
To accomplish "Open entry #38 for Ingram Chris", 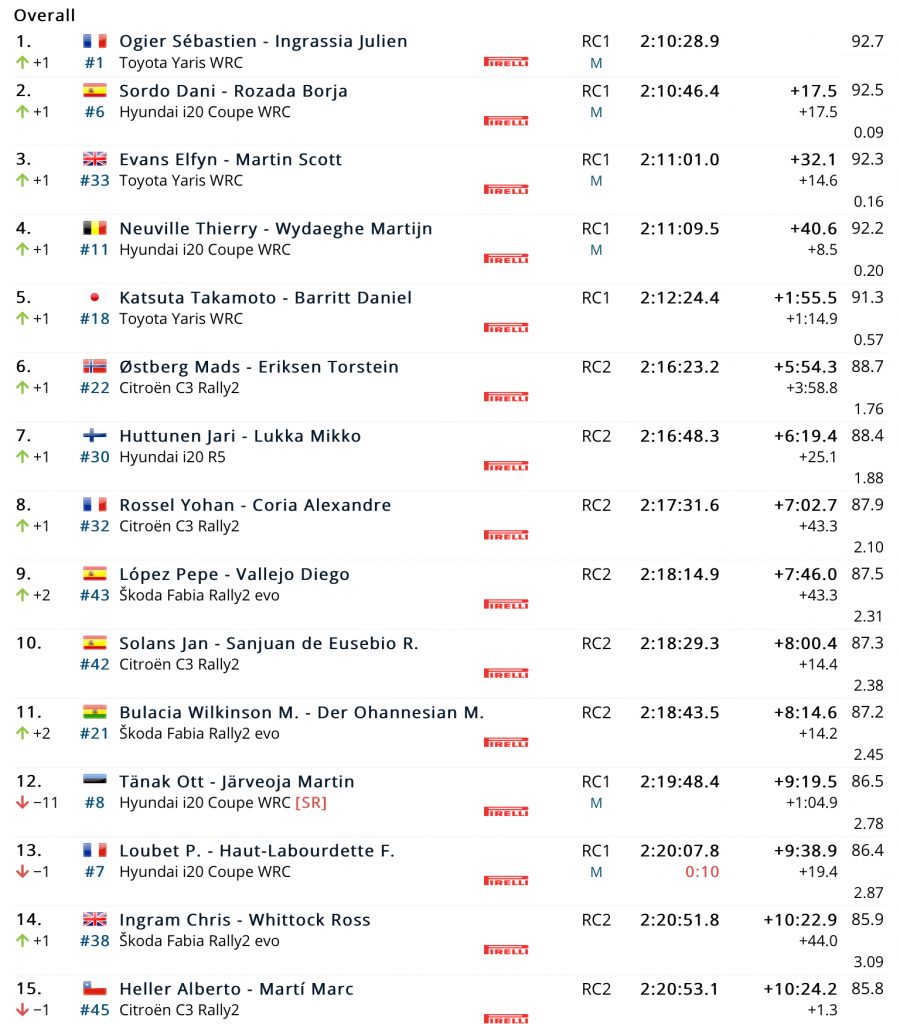I will point(94,941).
